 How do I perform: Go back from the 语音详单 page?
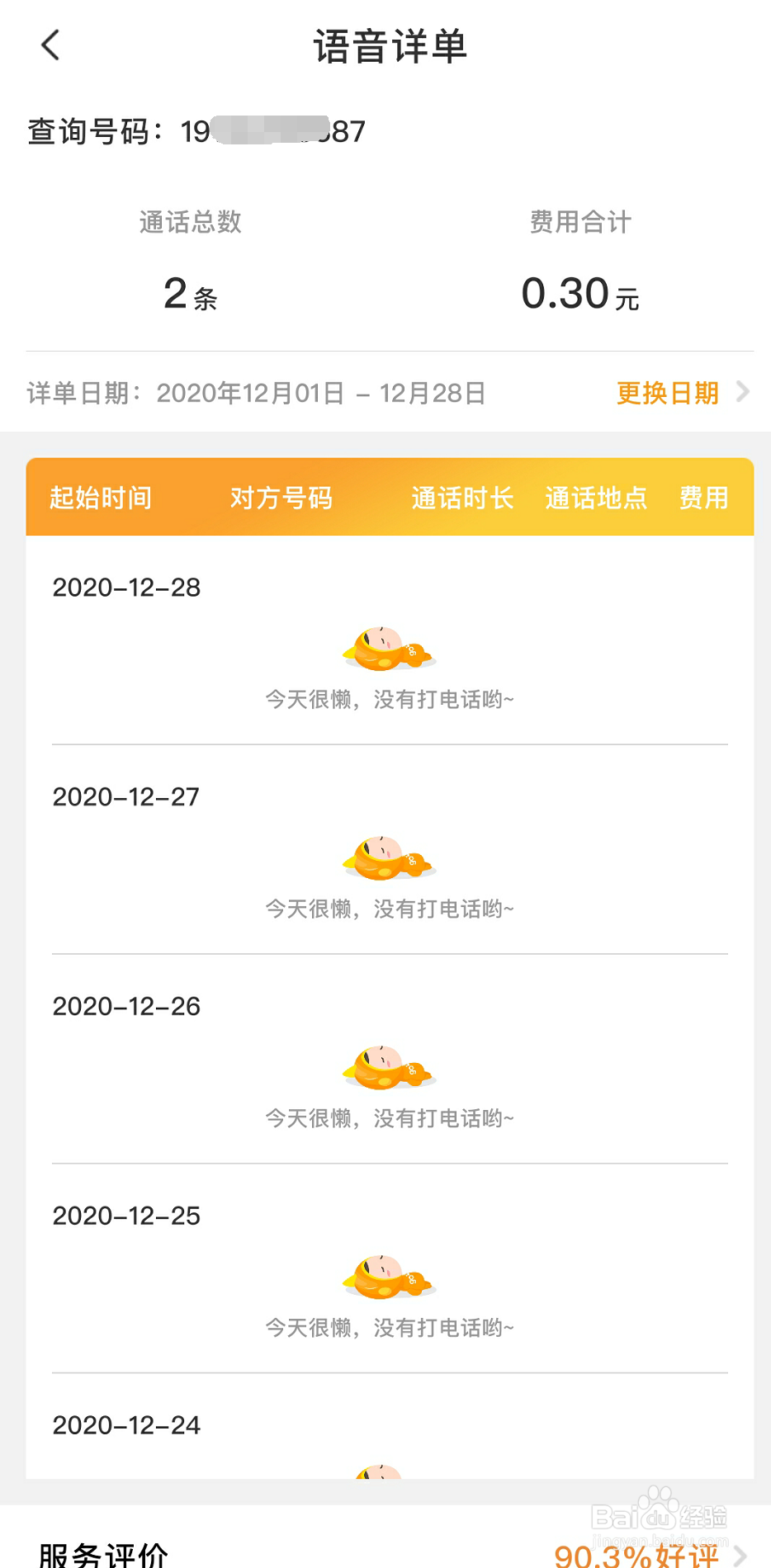[50, 45]
